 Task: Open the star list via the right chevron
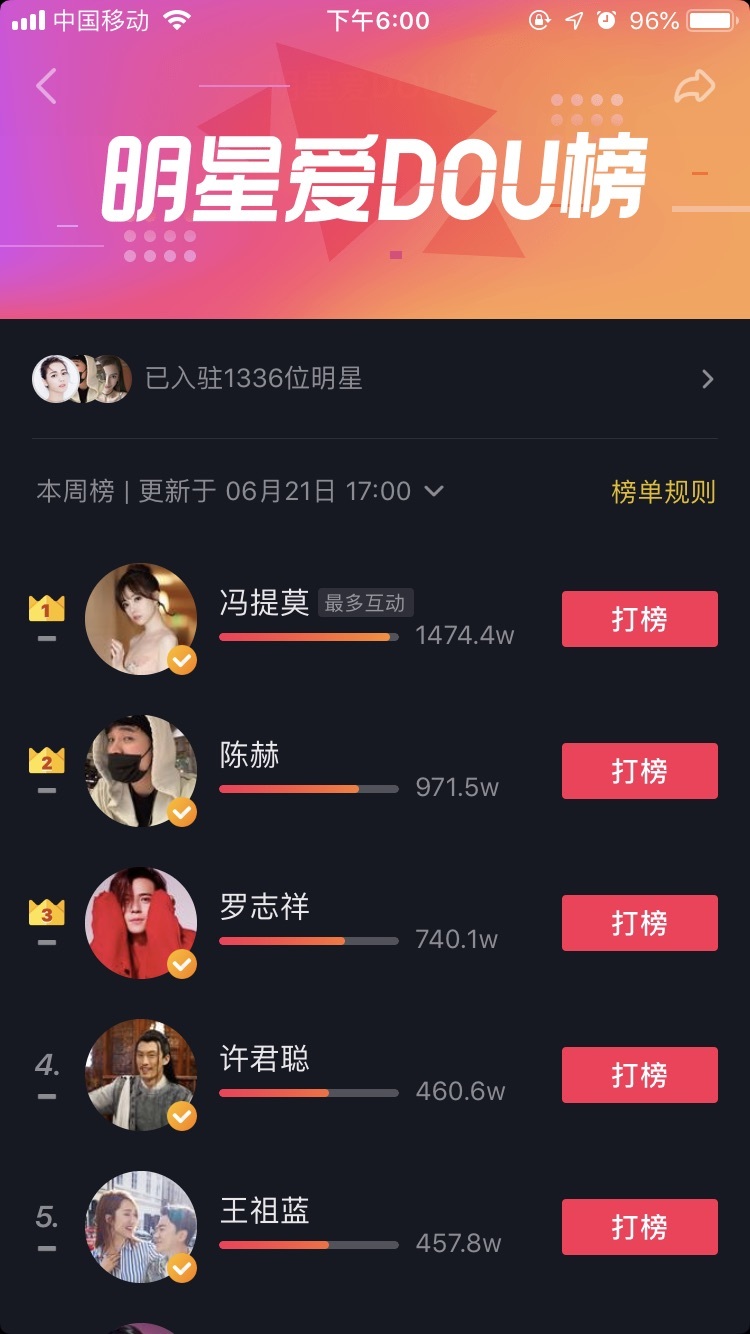point(708,379)
